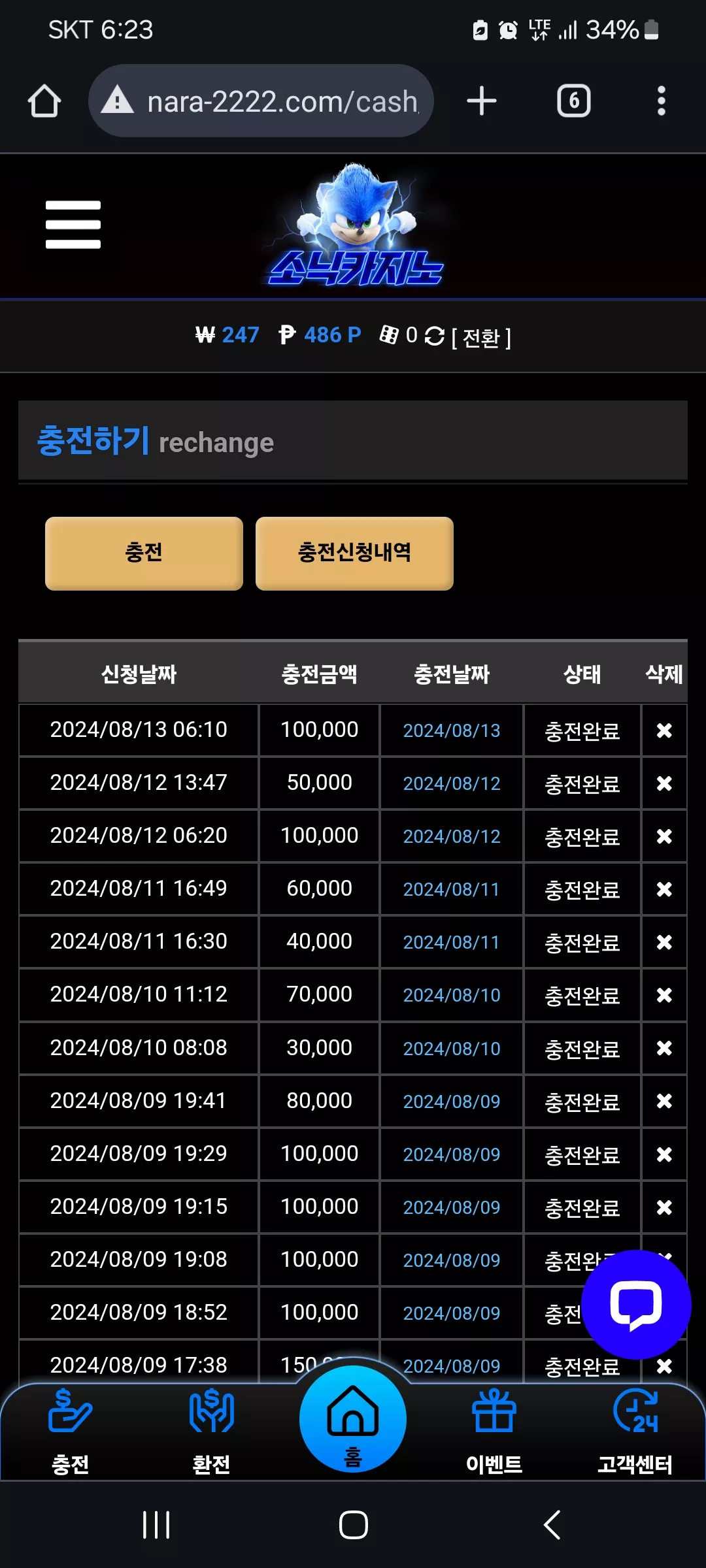Tap the browser home icon
Screen dimensions: 706x1568
tap(44, 101)
